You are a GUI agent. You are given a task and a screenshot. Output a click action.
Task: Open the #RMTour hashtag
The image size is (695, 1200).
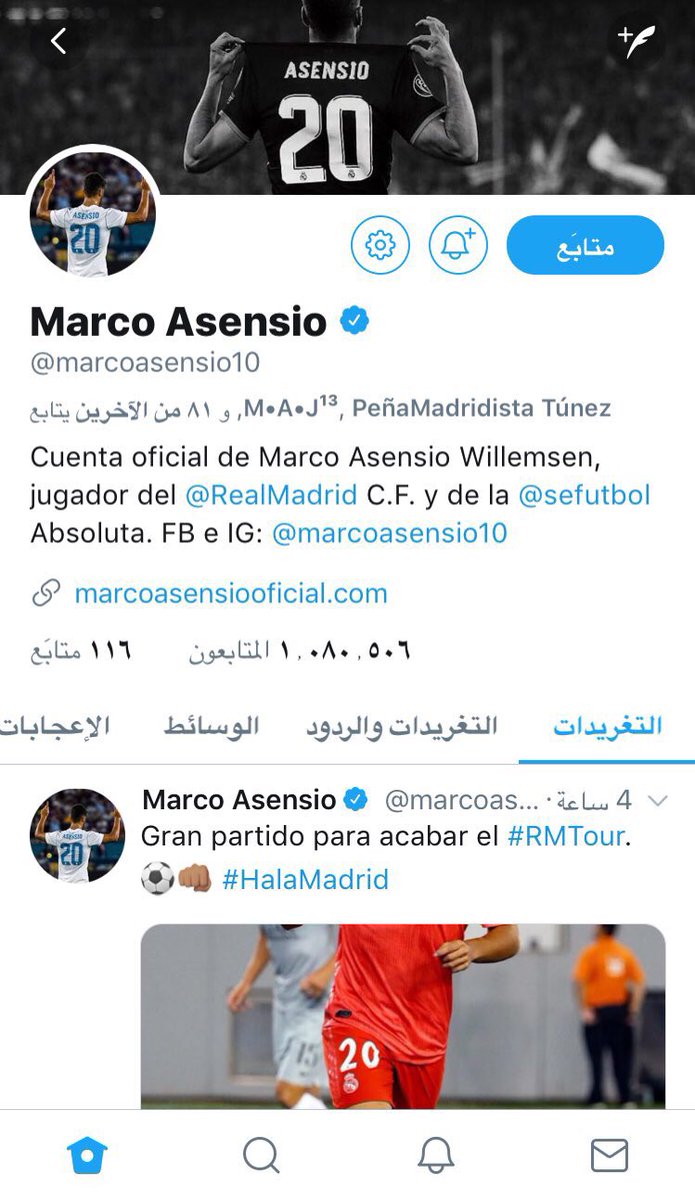pyautogui.click(x=567, y=836)
